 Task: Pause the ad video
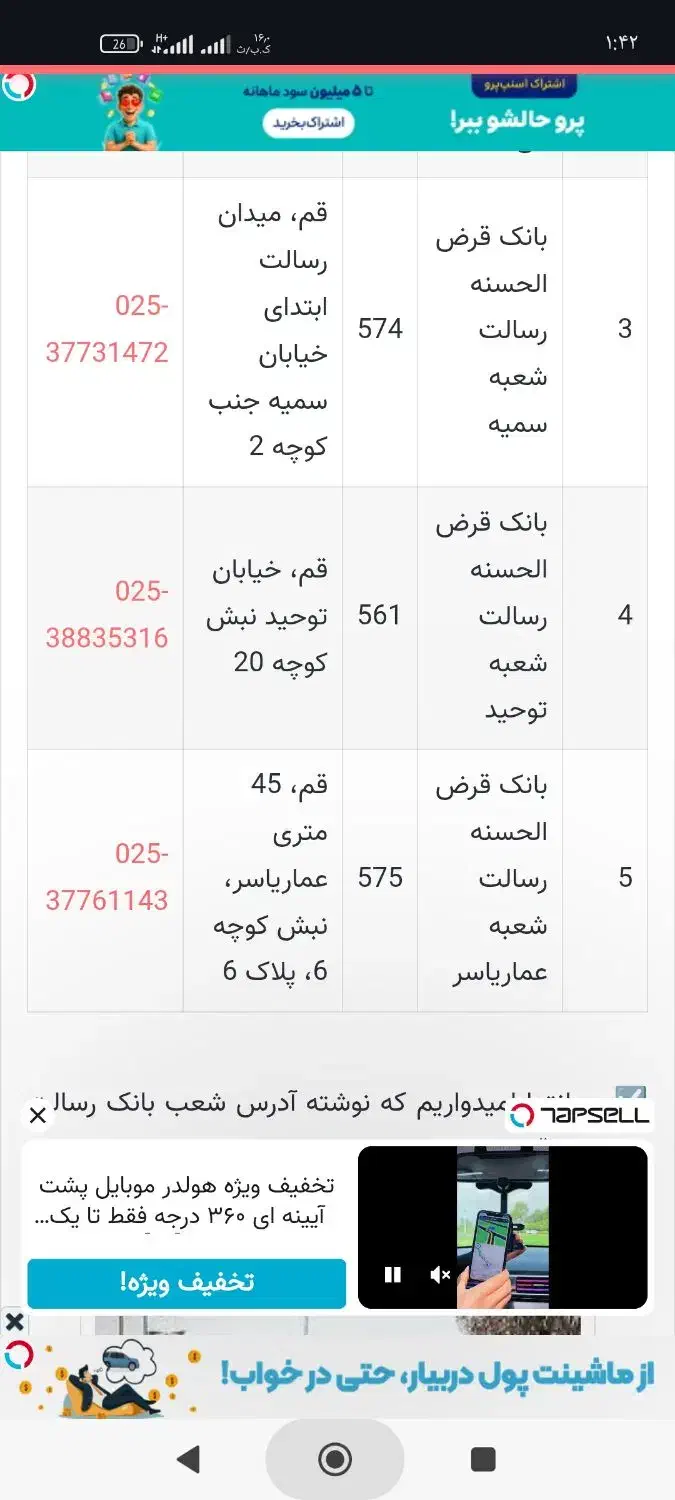pyautogui.click(x=393, y=1274)
